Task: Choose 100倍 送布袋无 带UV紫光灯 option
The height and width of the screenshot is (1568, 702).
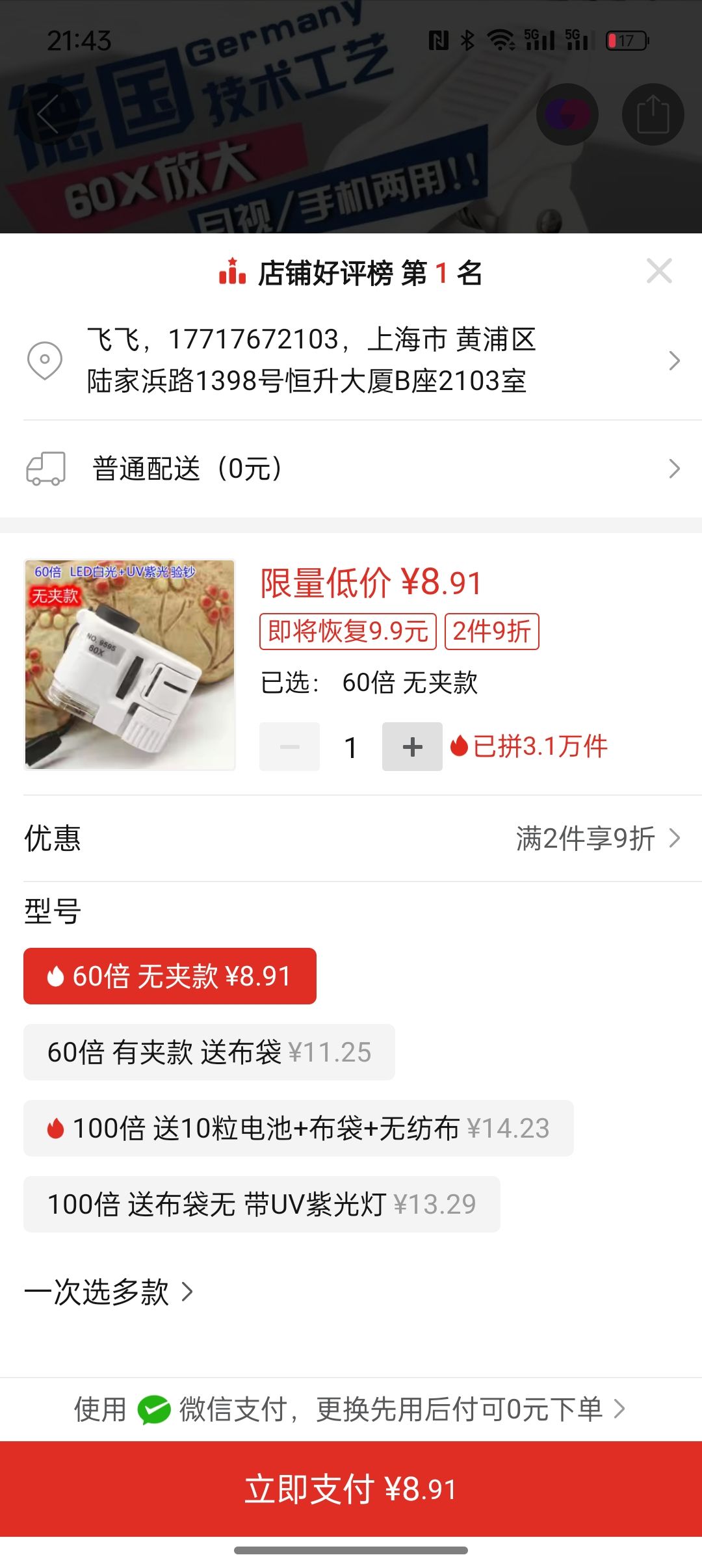Action: click(x=261, y=1204)
